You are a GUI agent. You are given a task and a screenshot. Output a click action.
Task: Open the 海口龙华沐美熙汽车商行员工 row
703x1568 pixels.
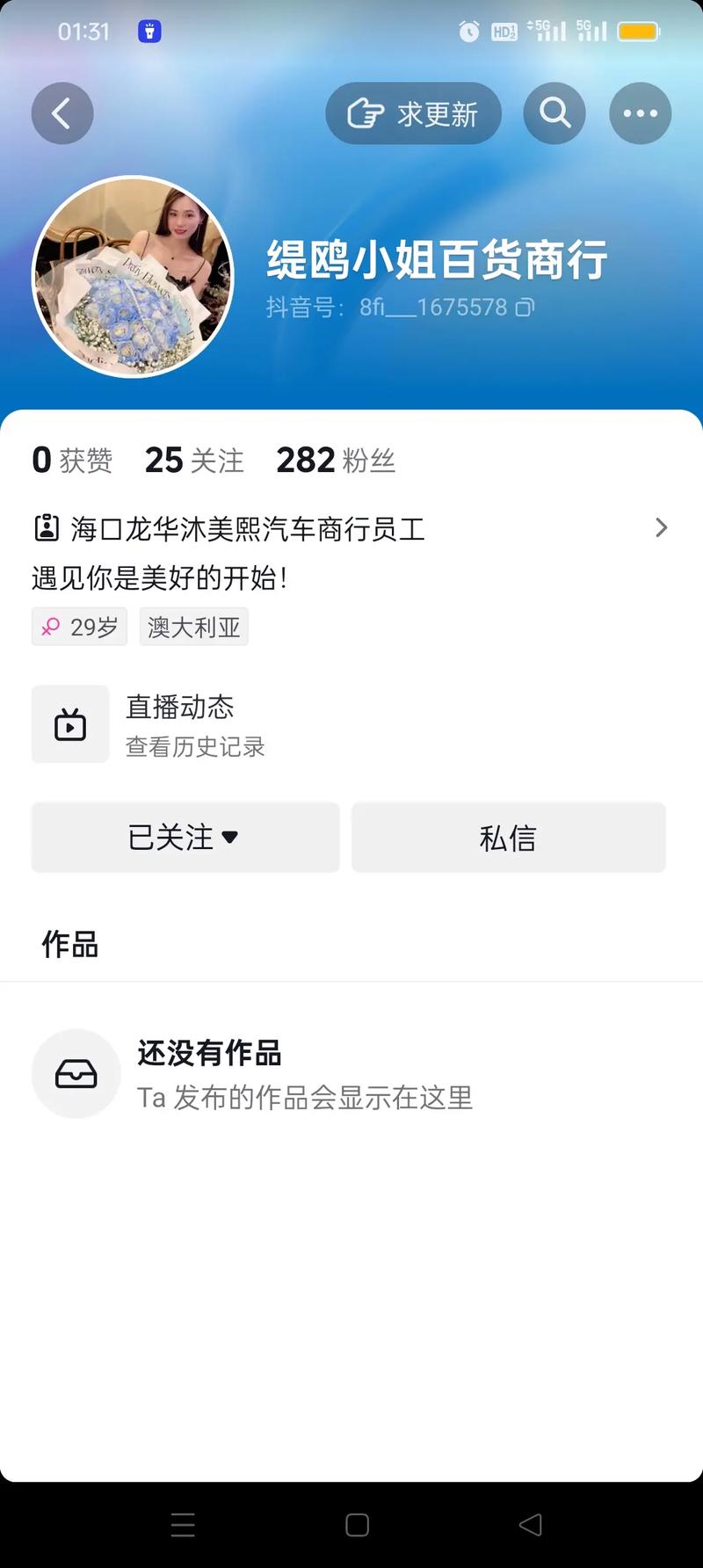[351, 528]
